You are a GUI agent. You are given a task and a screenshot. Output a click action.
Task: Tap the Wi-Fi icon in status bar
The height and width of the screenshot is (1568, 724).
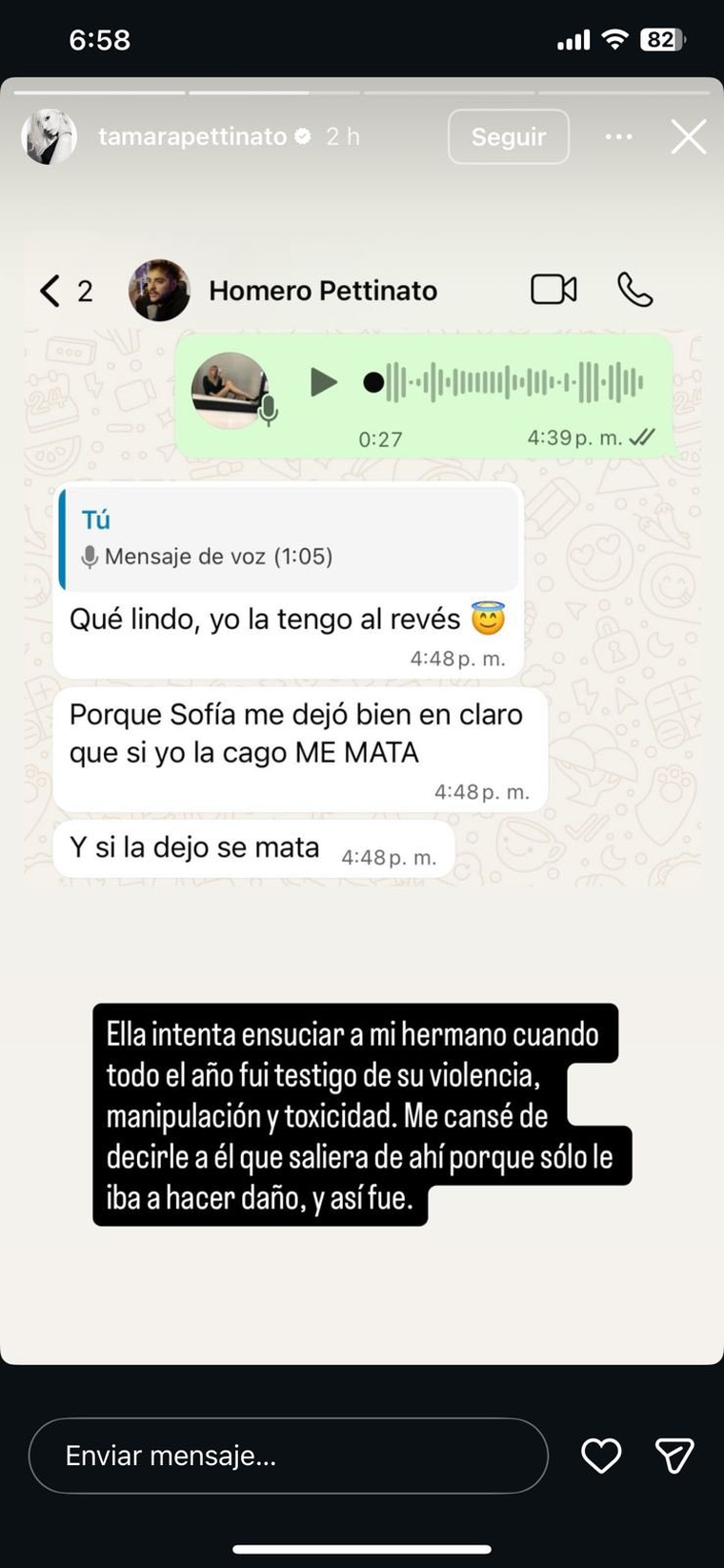[x=614, y=39]
